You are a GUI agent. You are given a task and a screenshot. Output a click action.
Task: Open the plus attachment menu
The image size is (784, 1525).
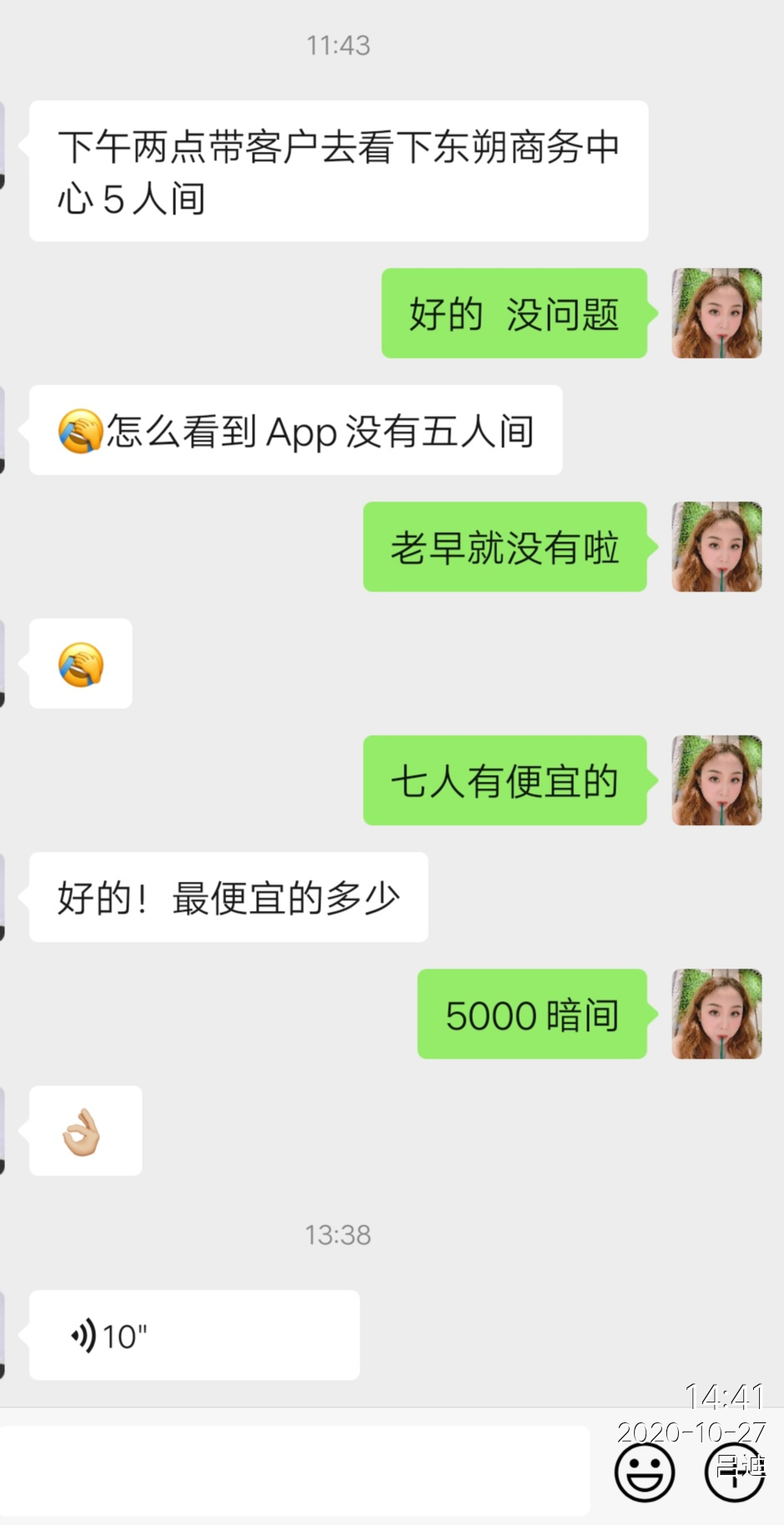[734, 1472]
